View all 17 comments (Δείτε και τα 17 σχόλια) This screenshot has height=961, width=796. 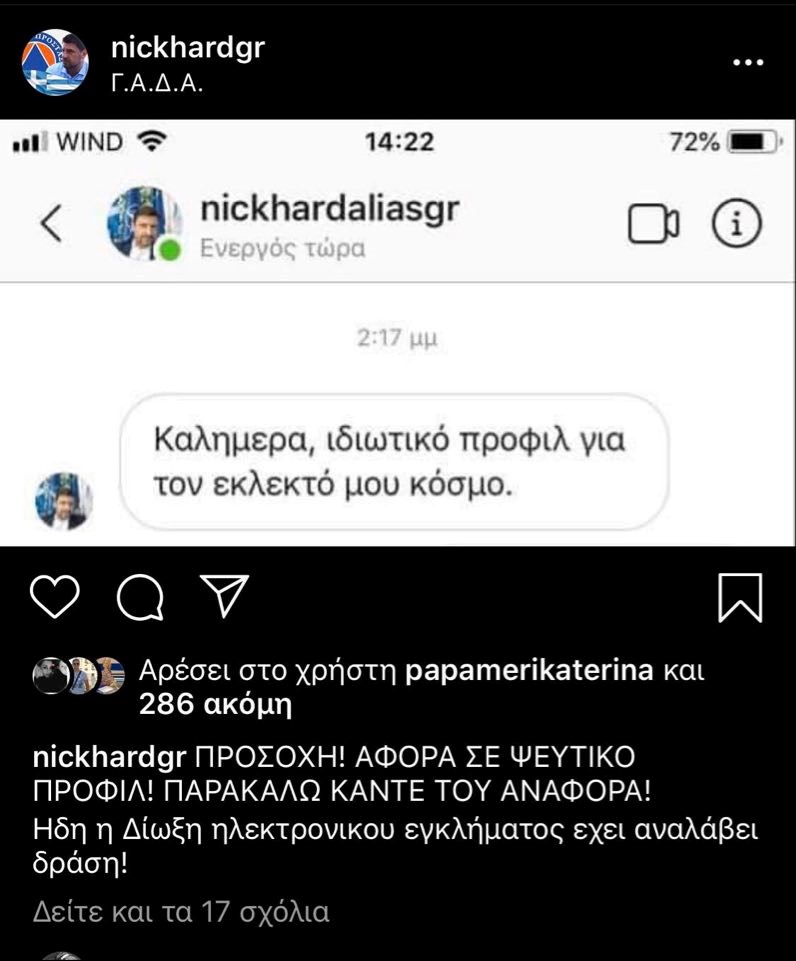[x=181, y=912]
